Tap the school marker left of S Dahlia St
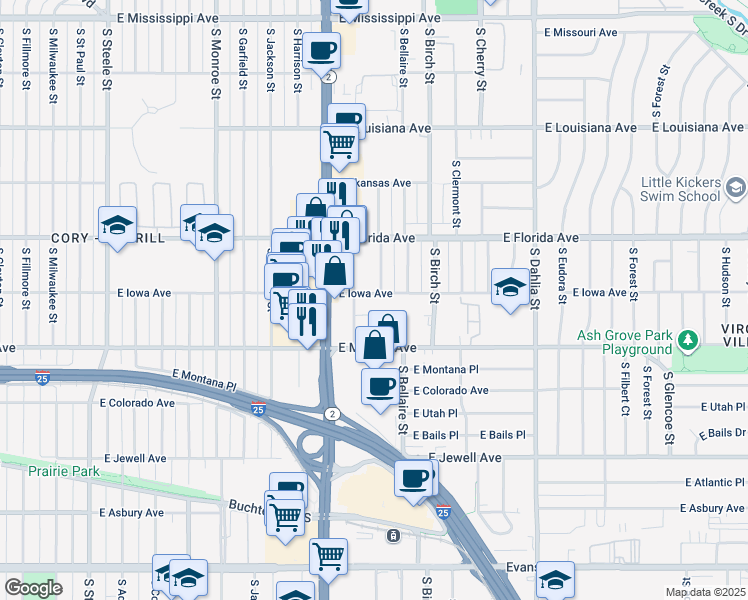The image size is (748, 600). point(510,288)
